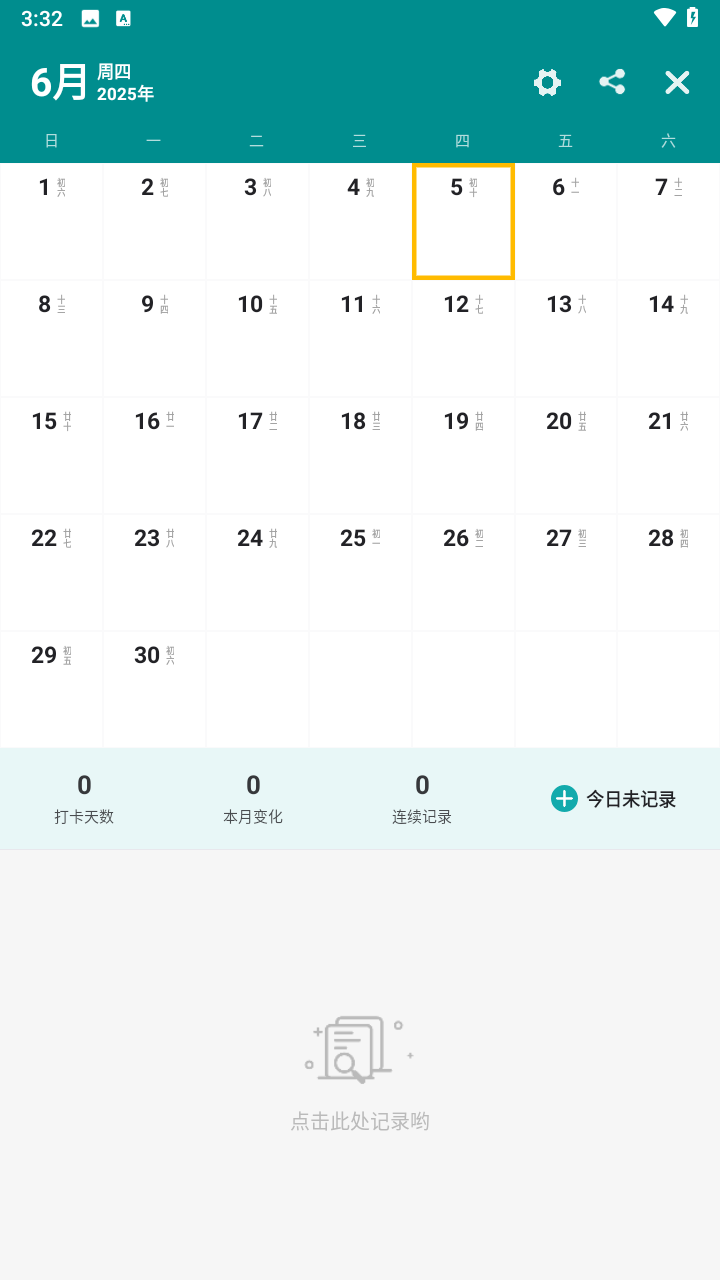Pick June 27 in the calendar
The image size is (720, 1280).
(566, 572)
